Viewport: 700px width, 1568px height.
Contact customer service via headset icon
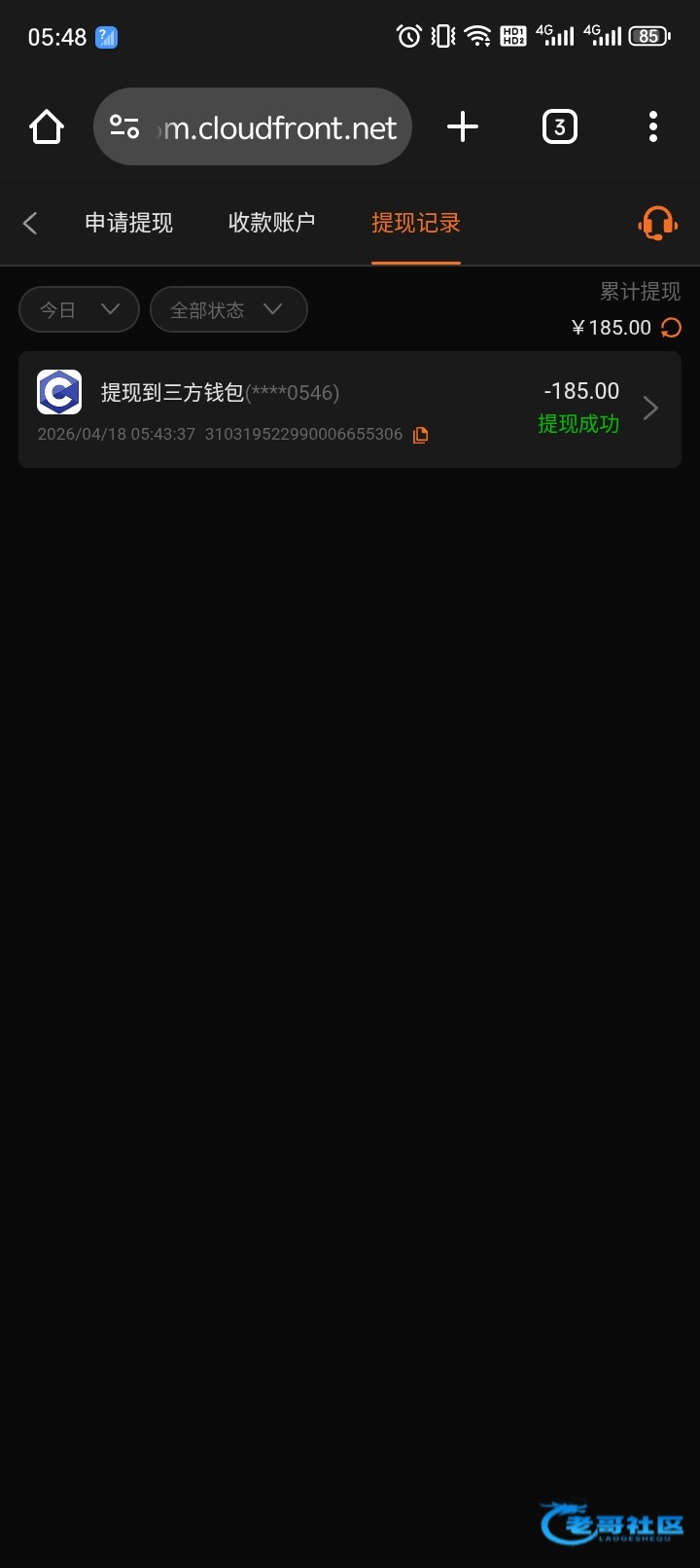pyautogui.click(x=657, y=223)
